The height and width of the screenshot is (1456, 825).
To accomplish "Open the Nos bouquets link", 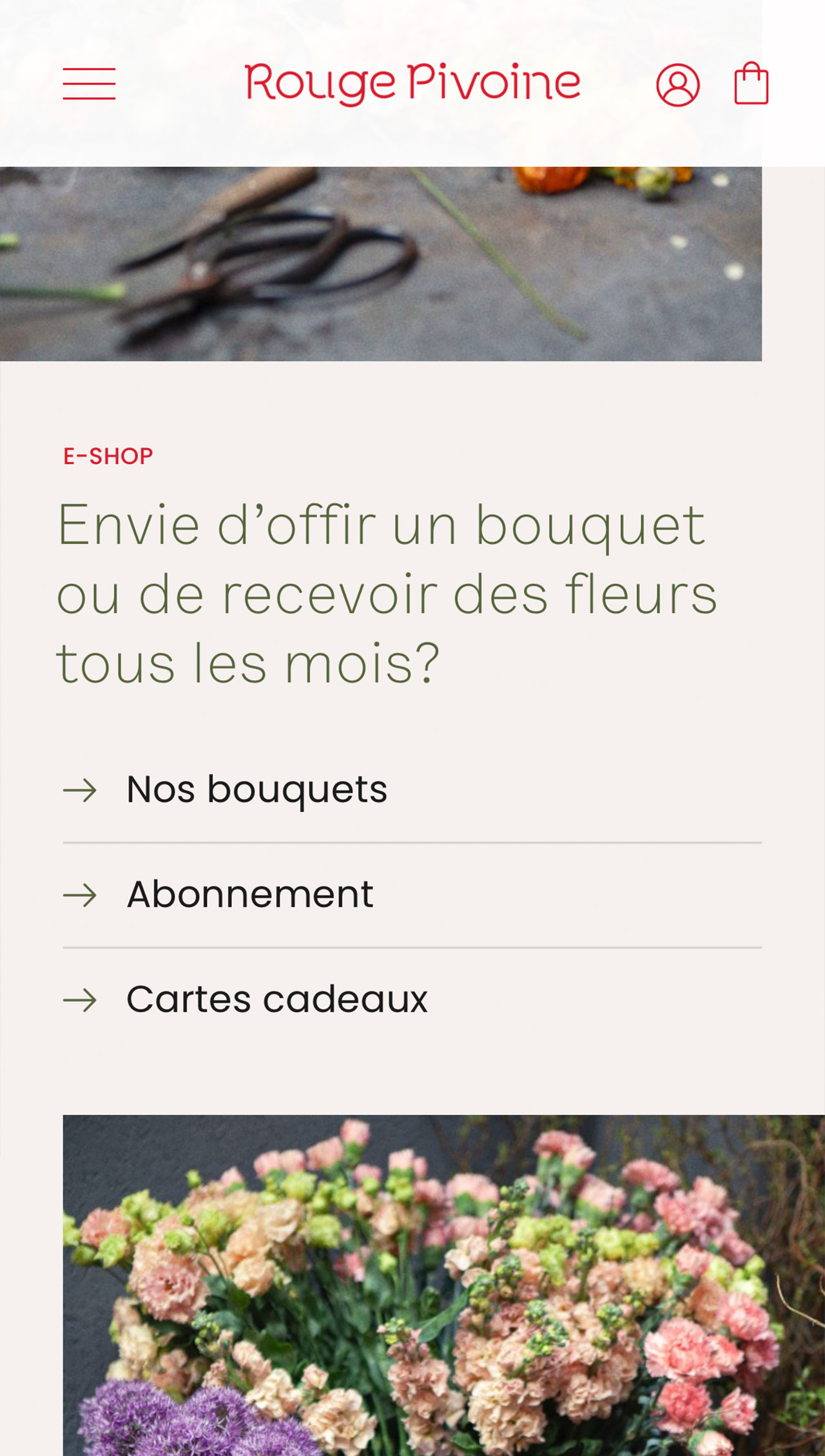I will [257, 790].
